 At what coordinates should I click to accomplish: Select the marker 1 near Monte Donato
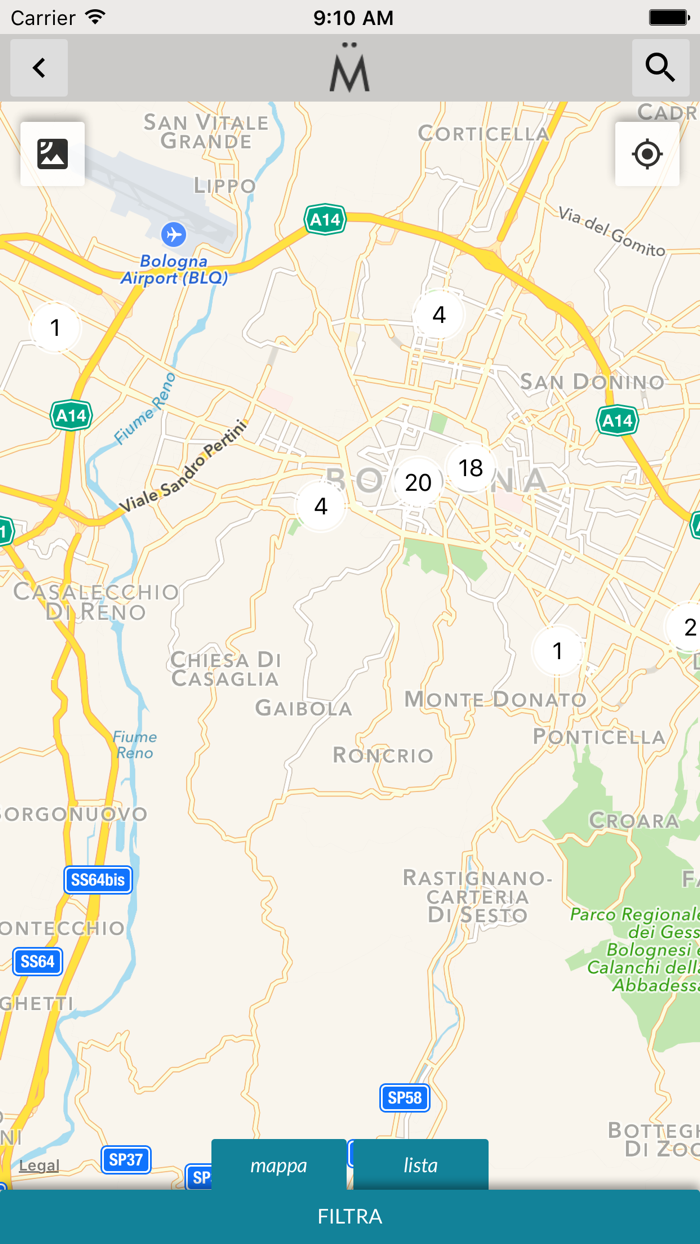point(557,651)
